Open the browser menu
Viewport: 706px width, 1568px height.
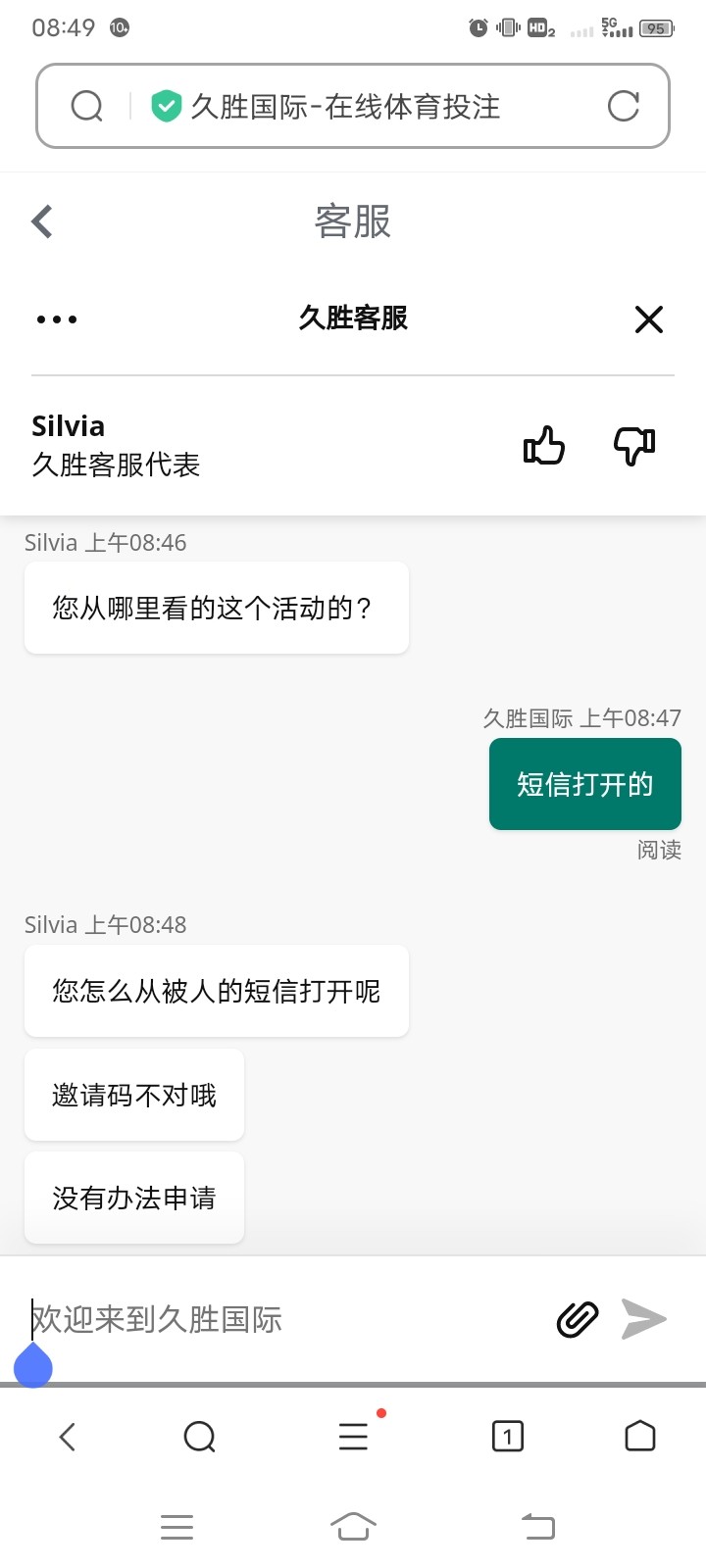pos(353,1437)
